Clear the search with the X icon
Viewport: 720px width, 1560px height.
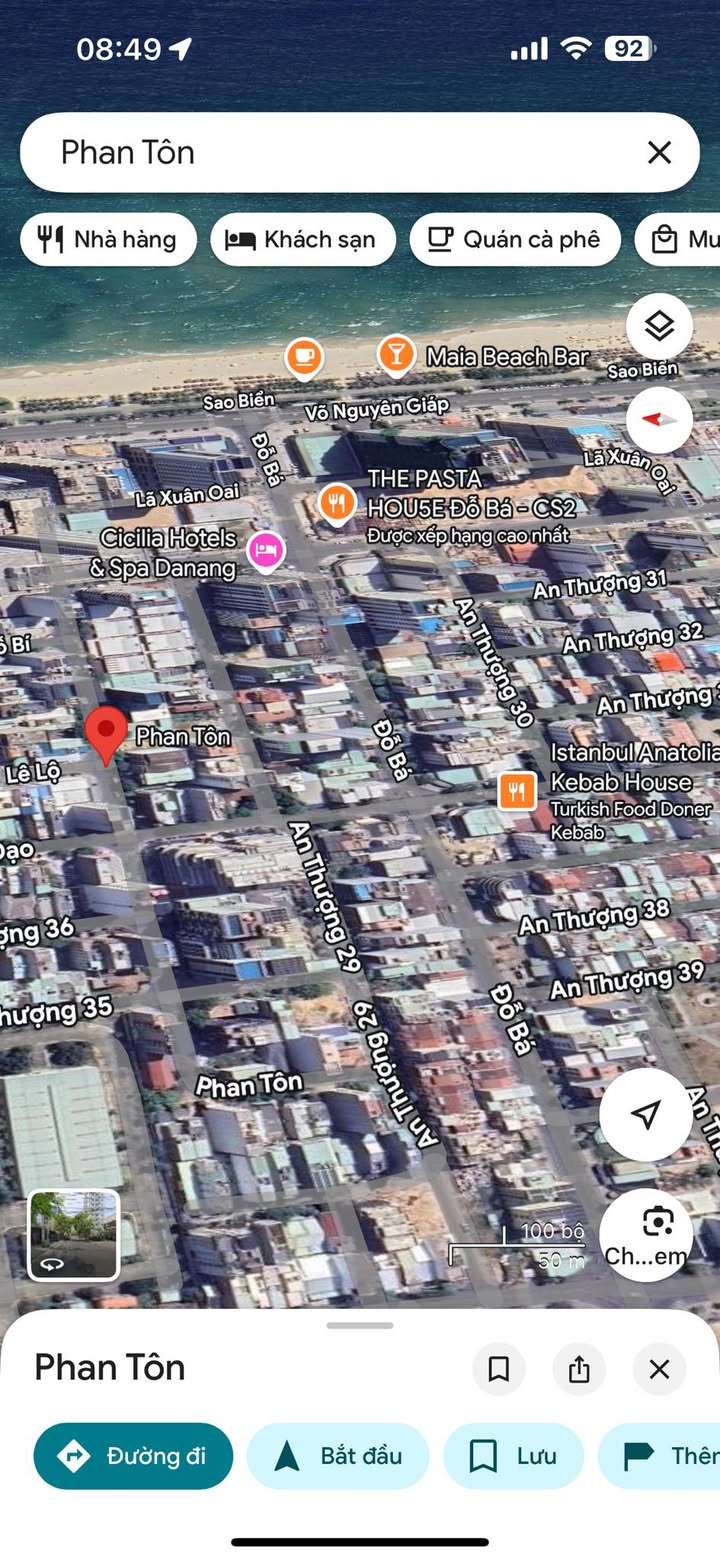(659, 152)
